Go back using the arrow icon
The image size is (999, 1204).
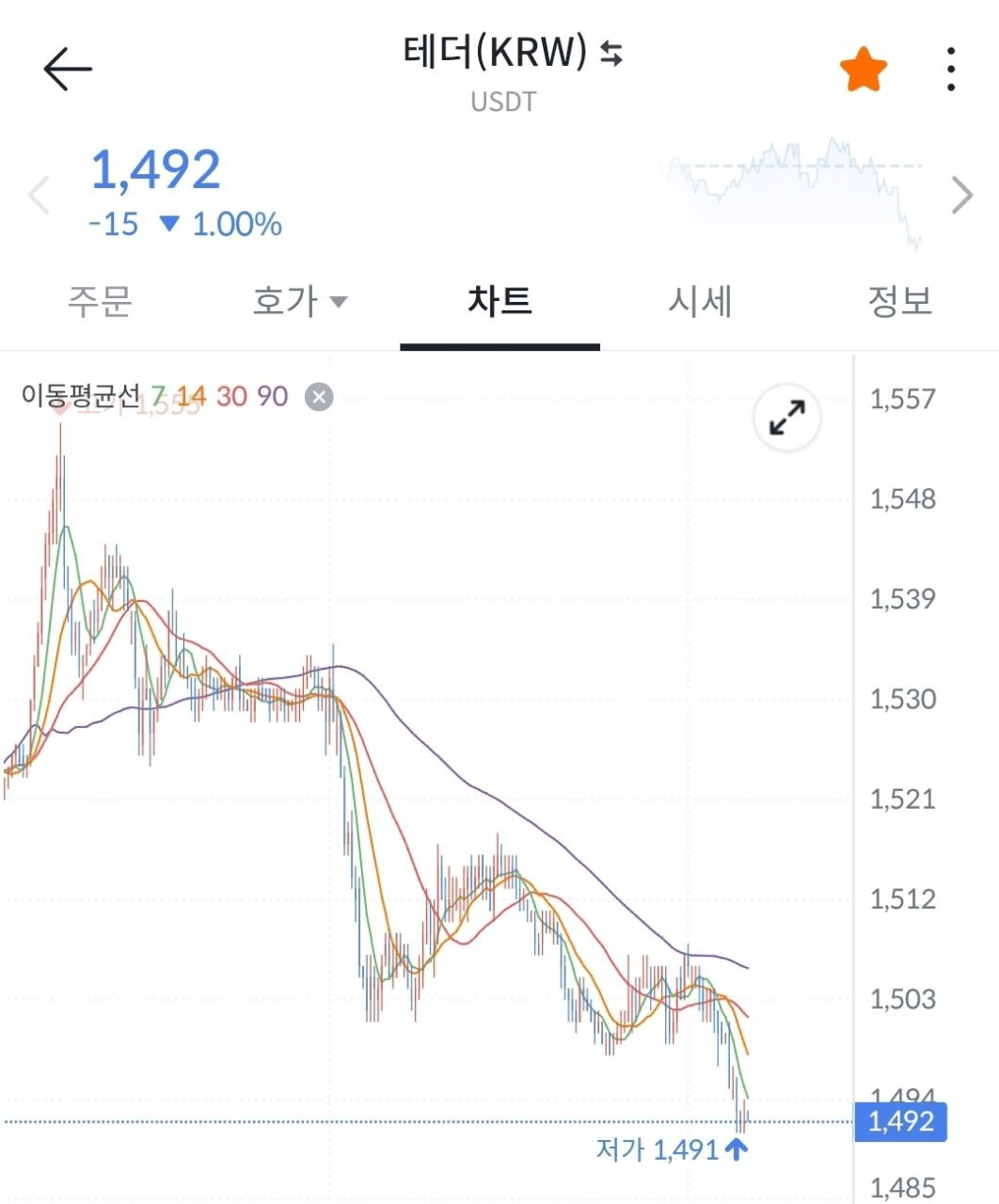pyautogui.click(x=68, y=69)
